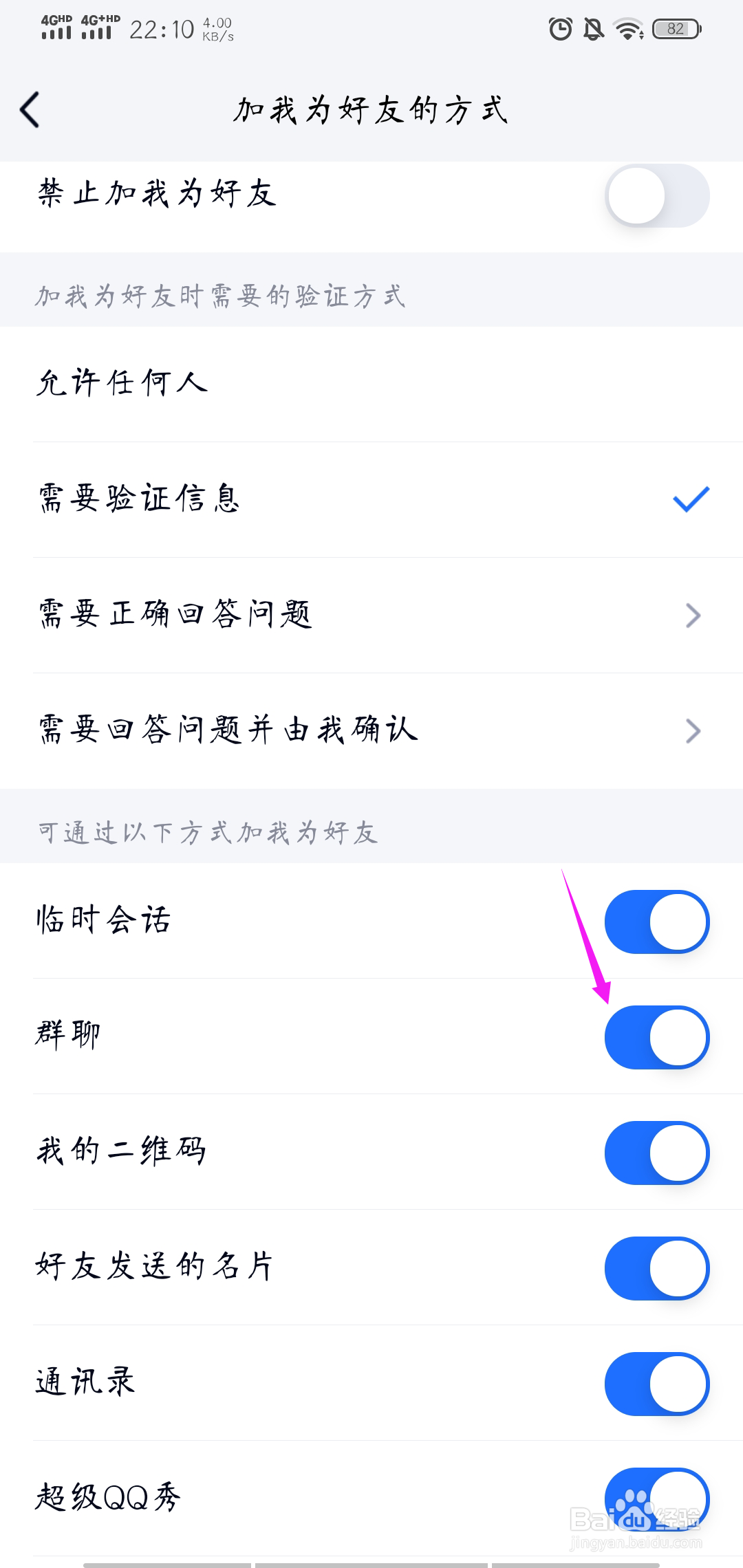Click the alarm clock status icon
This screenshot has height=1568, width=743.
(559, 30)
